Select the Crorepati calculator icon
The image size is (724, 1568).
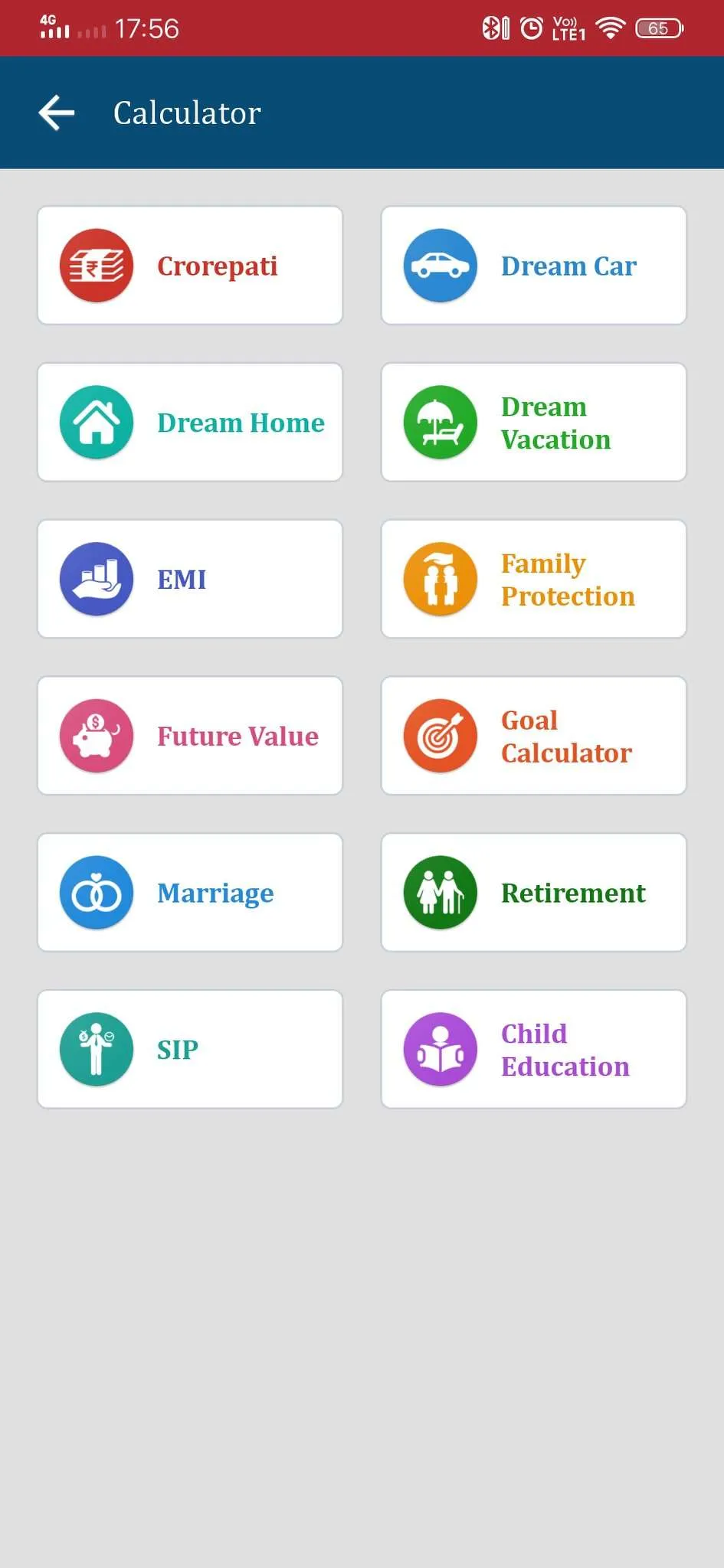[x=96, y=266]
